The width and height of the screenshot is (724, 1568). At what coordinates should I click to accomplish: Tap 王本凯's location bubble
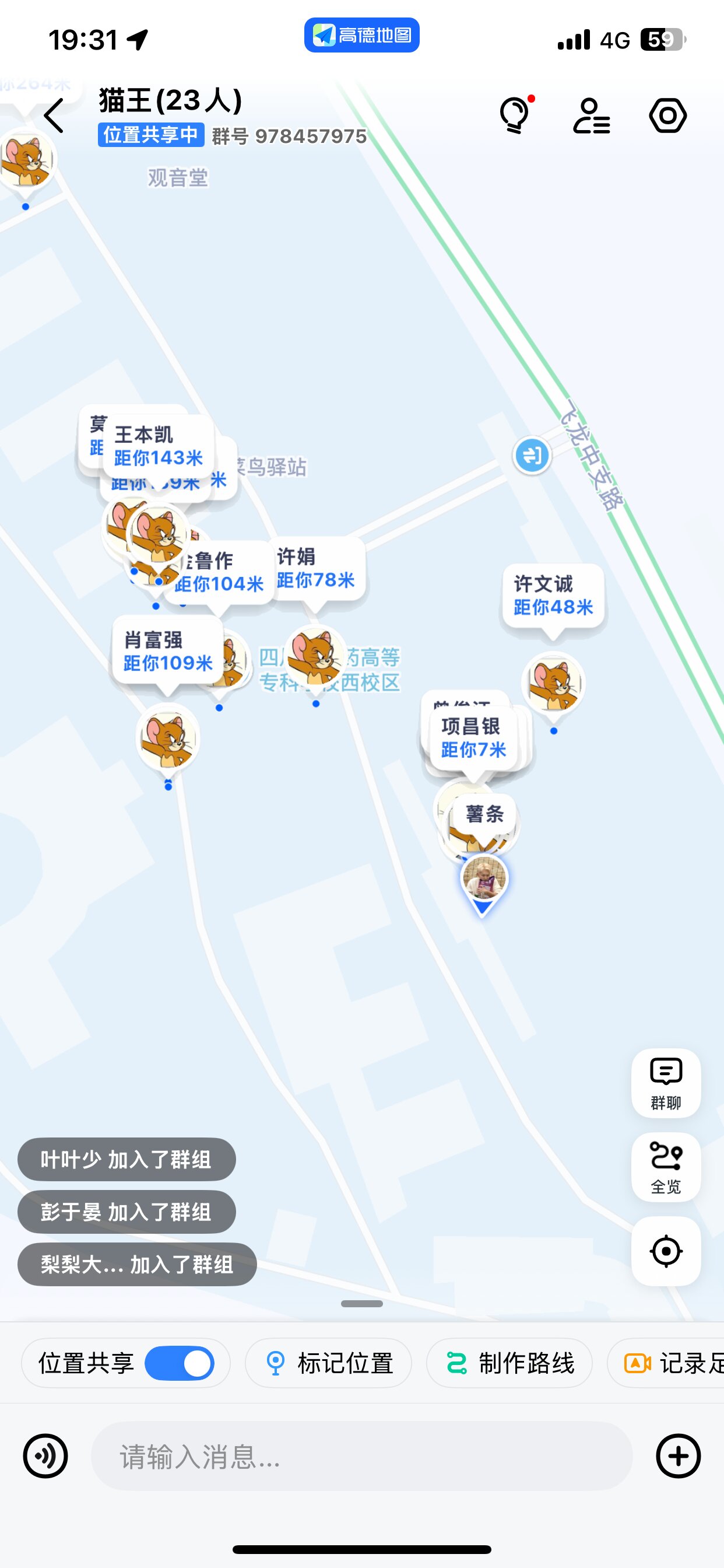point(158,446)
